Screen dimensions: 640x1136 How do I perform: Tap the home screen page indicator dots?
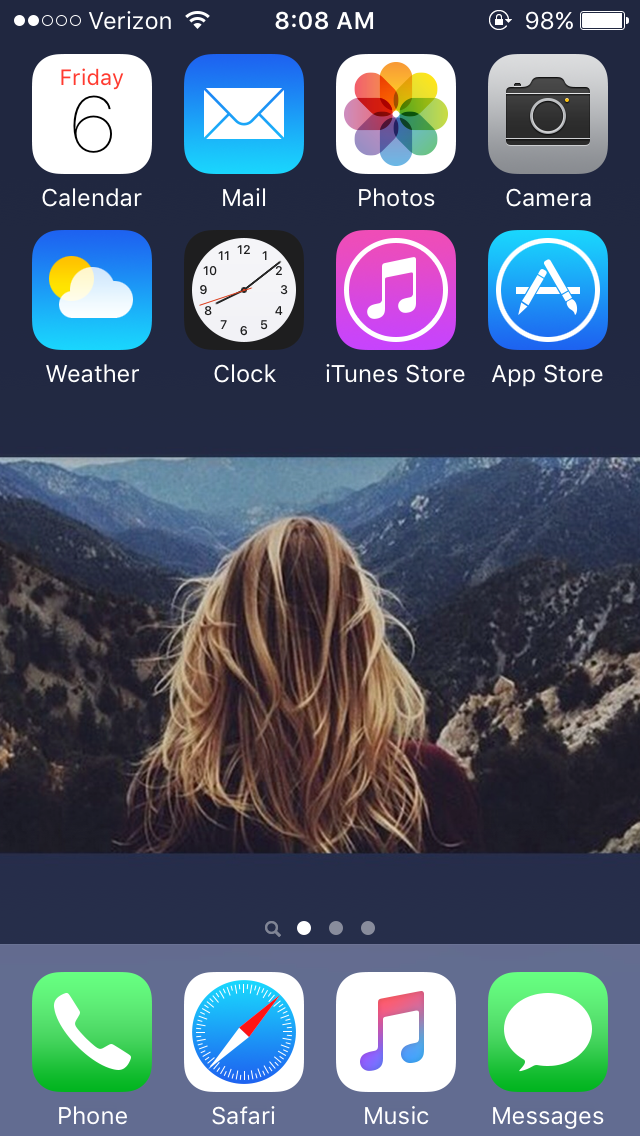pyautogui.click(x=320, y=928)
